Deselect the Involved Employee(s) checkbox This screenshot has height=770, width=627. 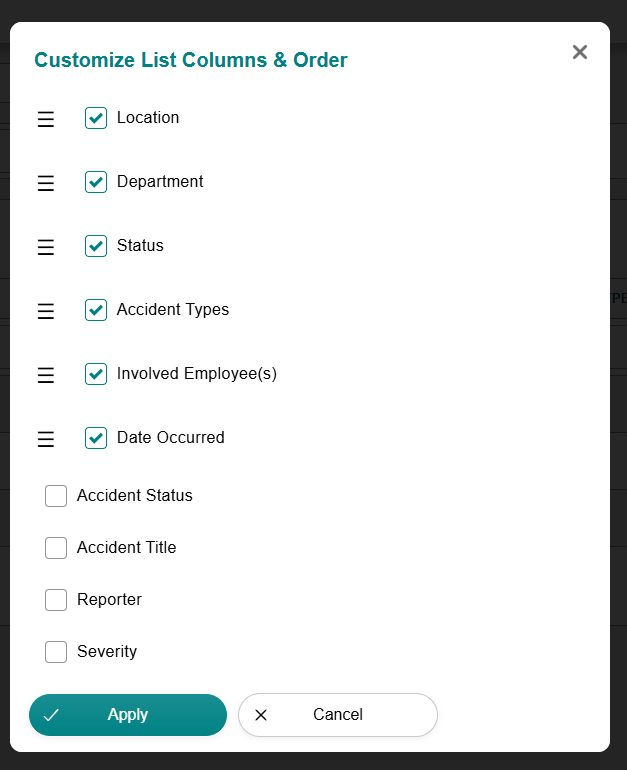point(96,374)
